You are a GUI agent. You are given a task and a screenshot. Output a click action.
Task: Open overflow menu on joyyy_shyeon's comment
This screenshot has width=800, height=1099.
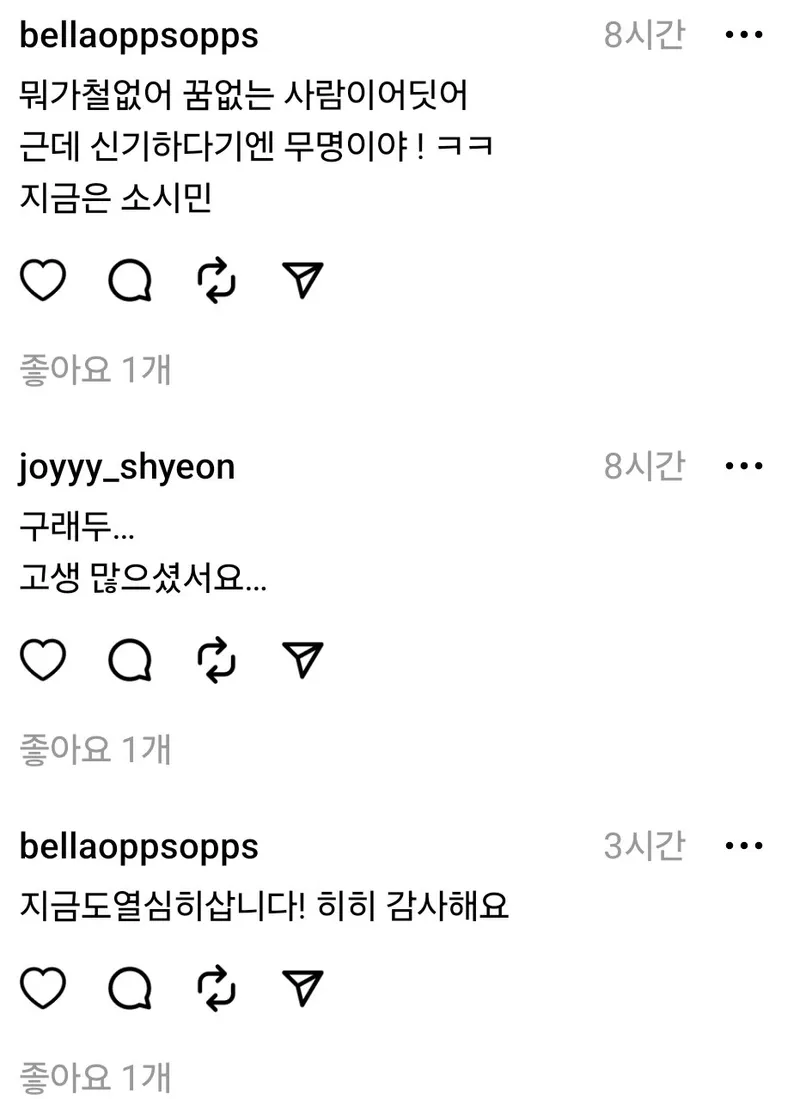pyautogui.click(x=744, y=466)
